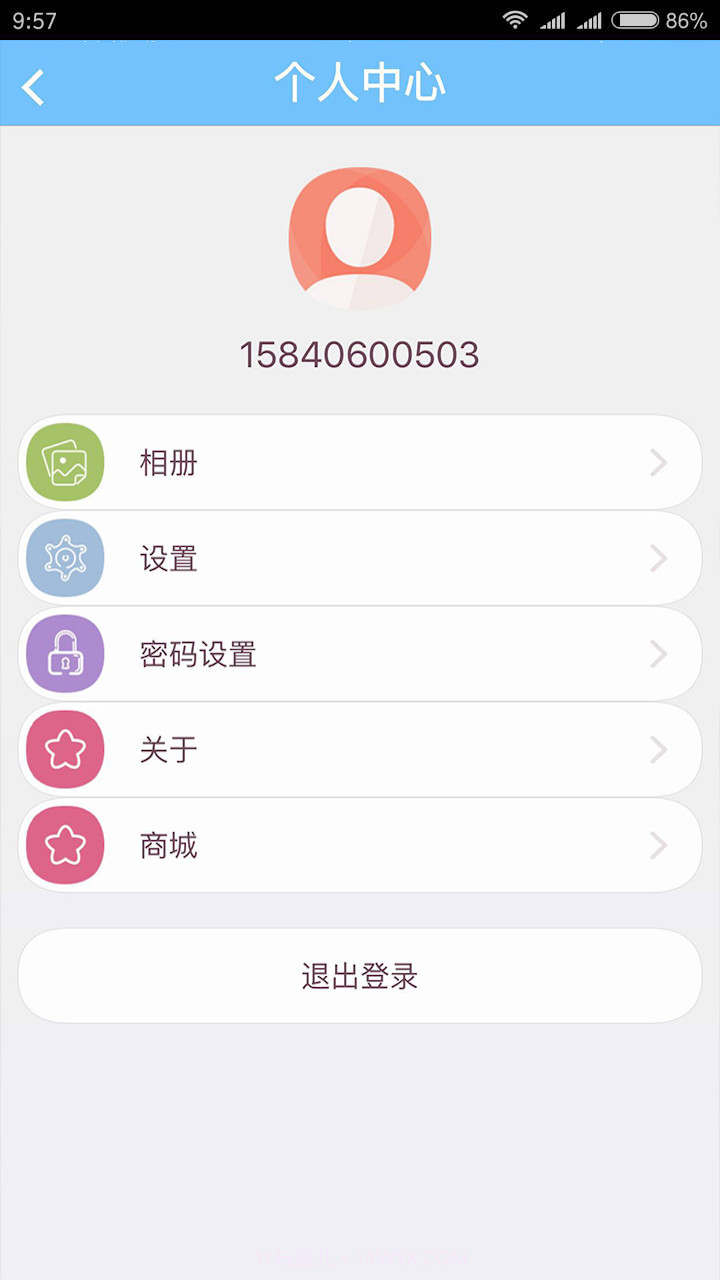Expand the 关于 entry chevron
720x1280 pixels.
tap(658, 749)
